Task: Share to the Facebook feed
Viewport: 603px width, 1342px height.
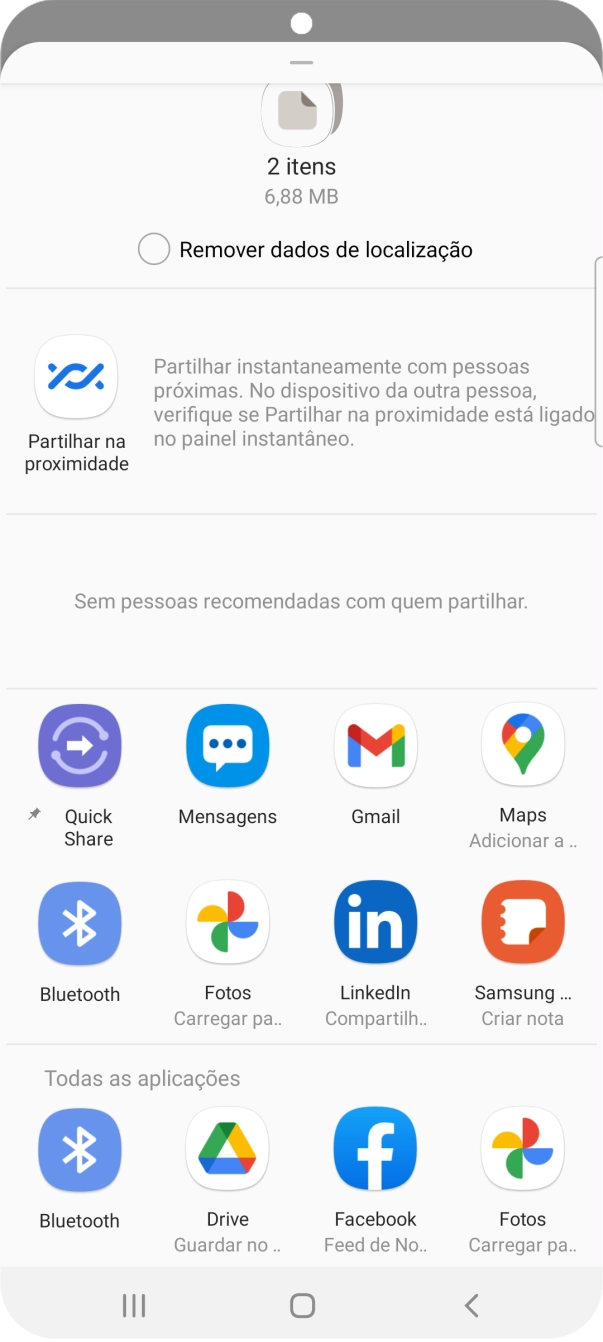Action: 375,1150
